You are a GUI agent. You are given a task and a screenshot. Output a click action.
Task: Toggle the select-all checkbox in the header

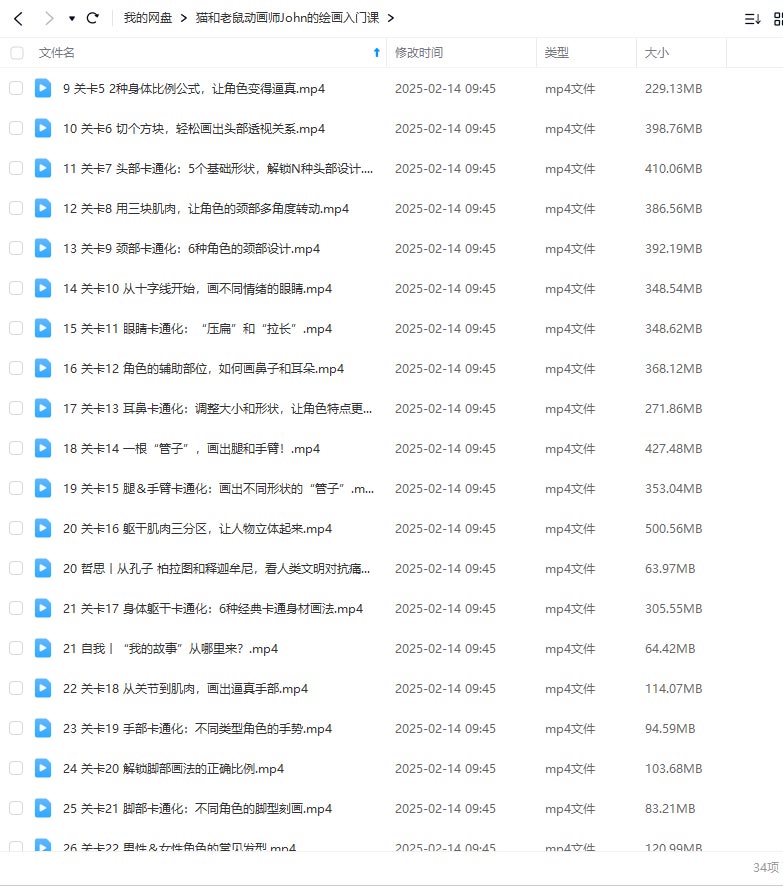[16, 53]
